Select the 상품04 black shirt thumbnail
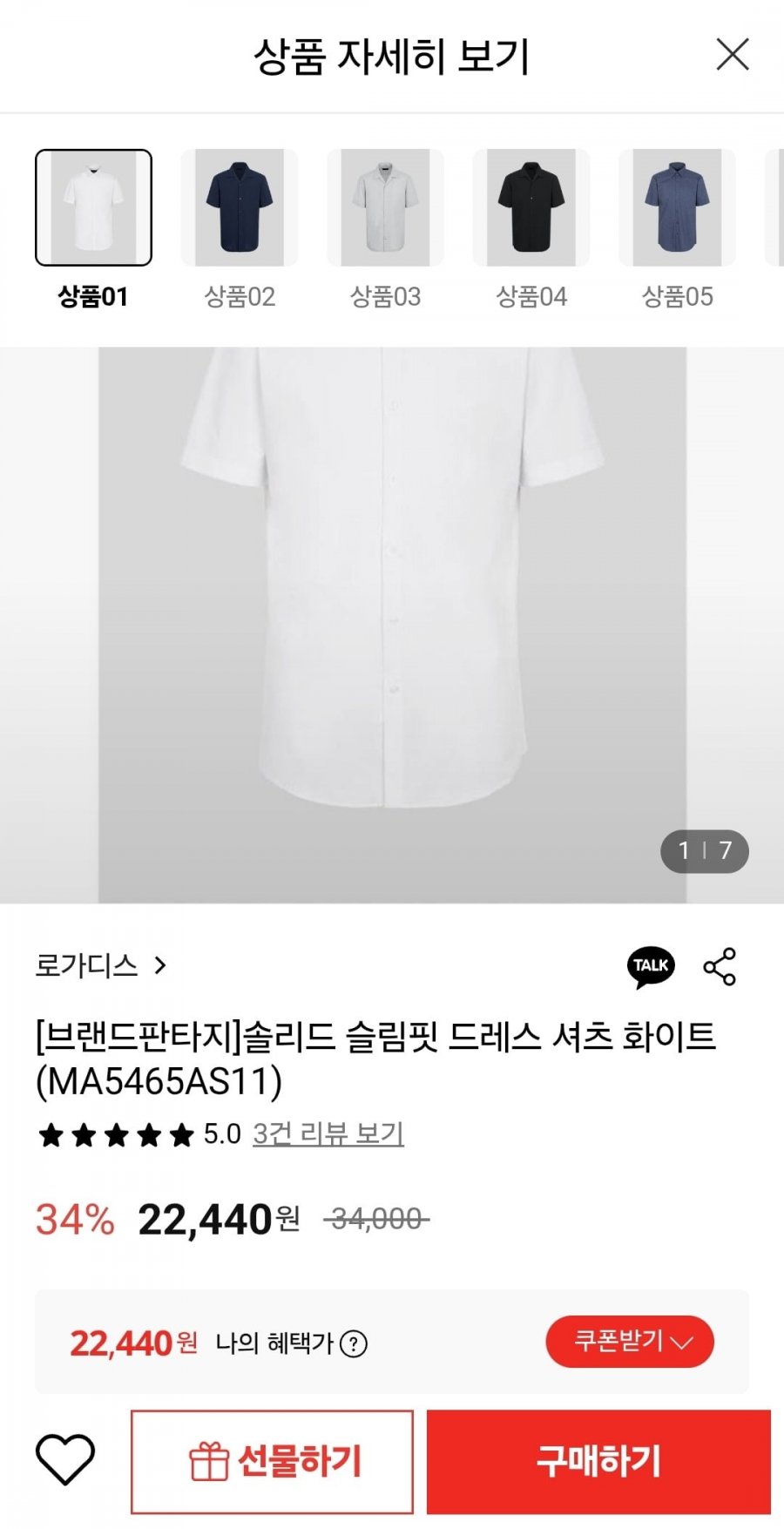 (x=531, y=207)
